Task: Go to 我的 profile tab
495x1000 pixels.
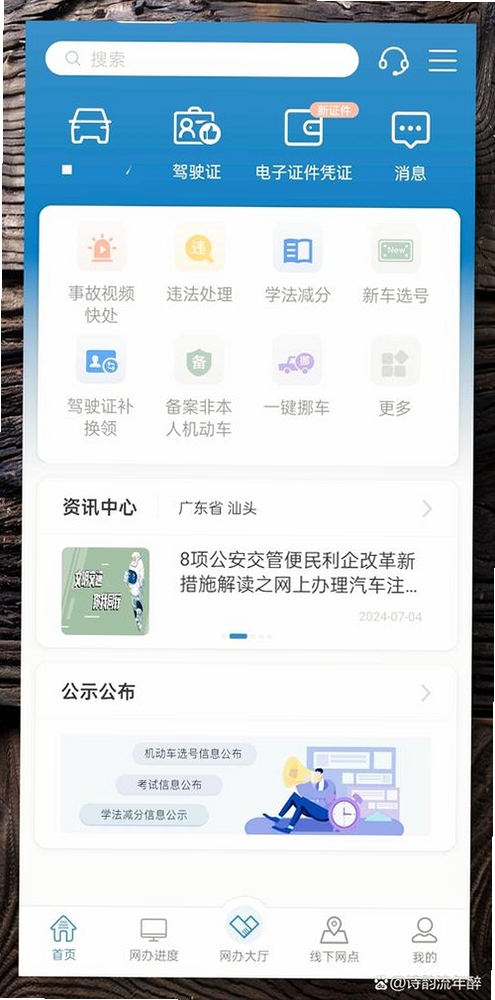Action: pyautogui.click(x=424, y=939)
